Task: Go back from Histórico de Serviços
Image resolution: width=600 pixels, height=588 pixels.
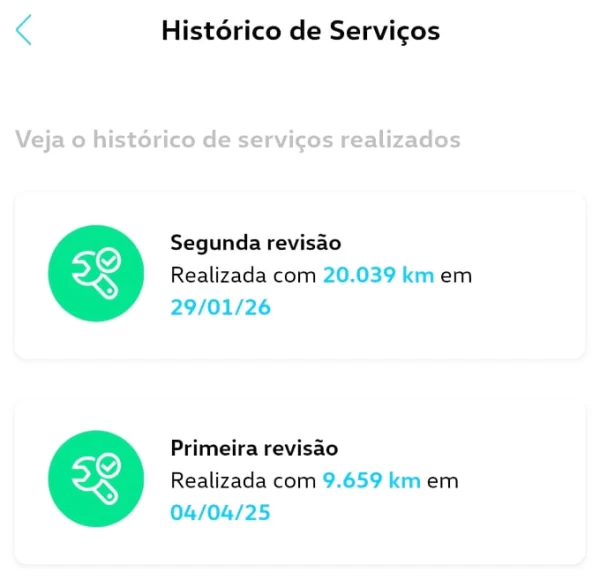Action: [24, 31]
